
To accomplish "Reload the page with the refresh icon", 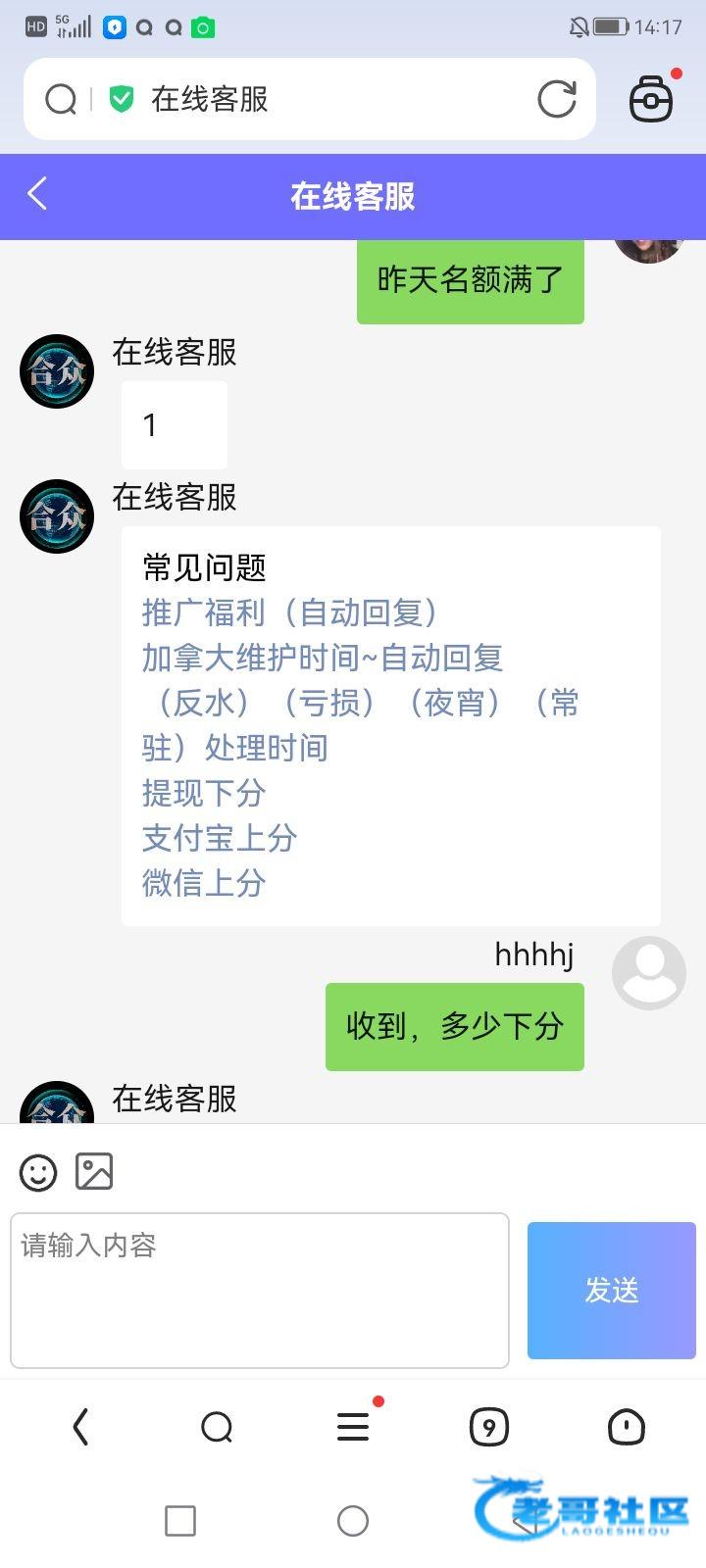I will [x=556, y=99].
